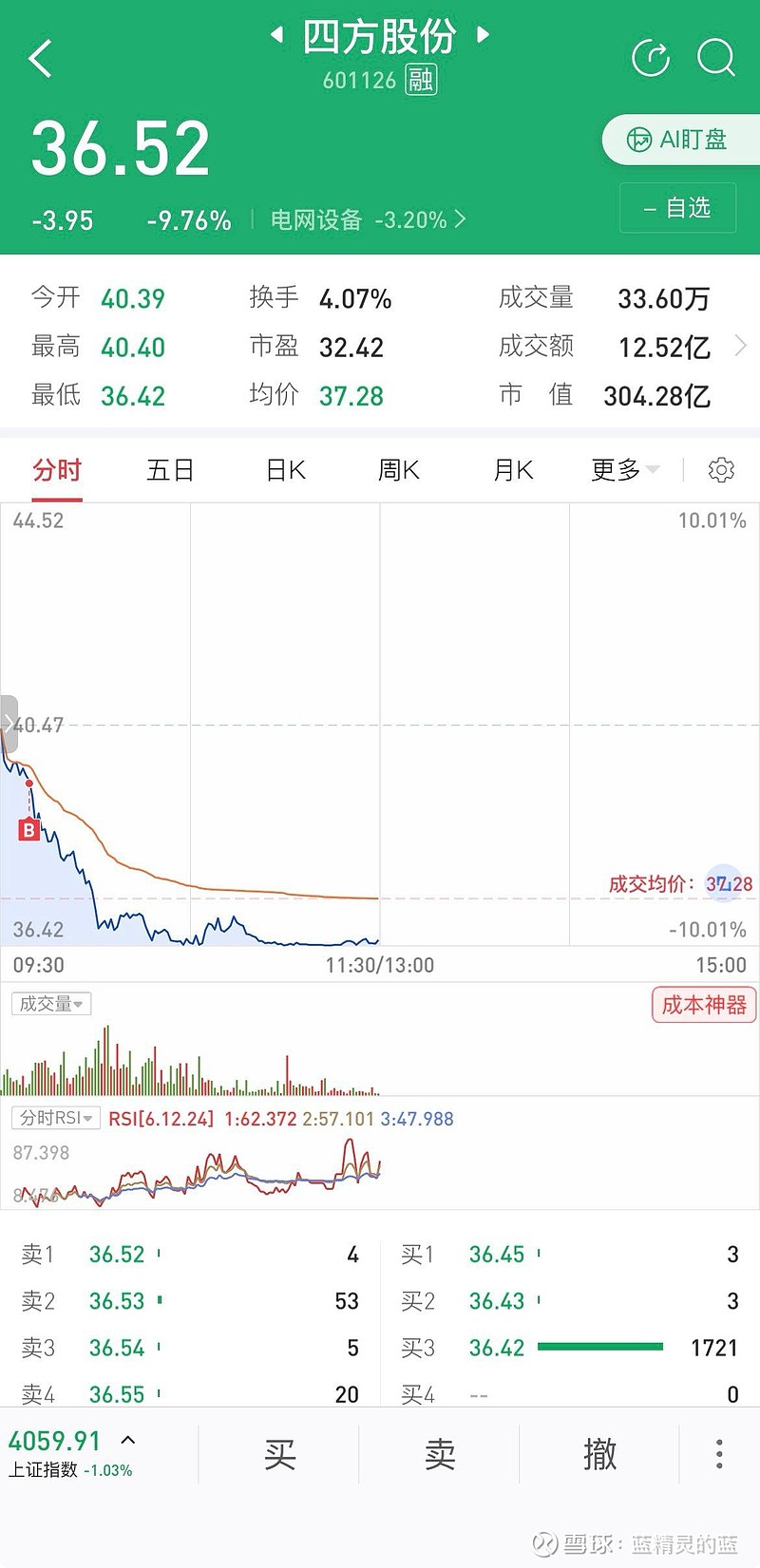Expand more quote details chevron

[741, 347]
